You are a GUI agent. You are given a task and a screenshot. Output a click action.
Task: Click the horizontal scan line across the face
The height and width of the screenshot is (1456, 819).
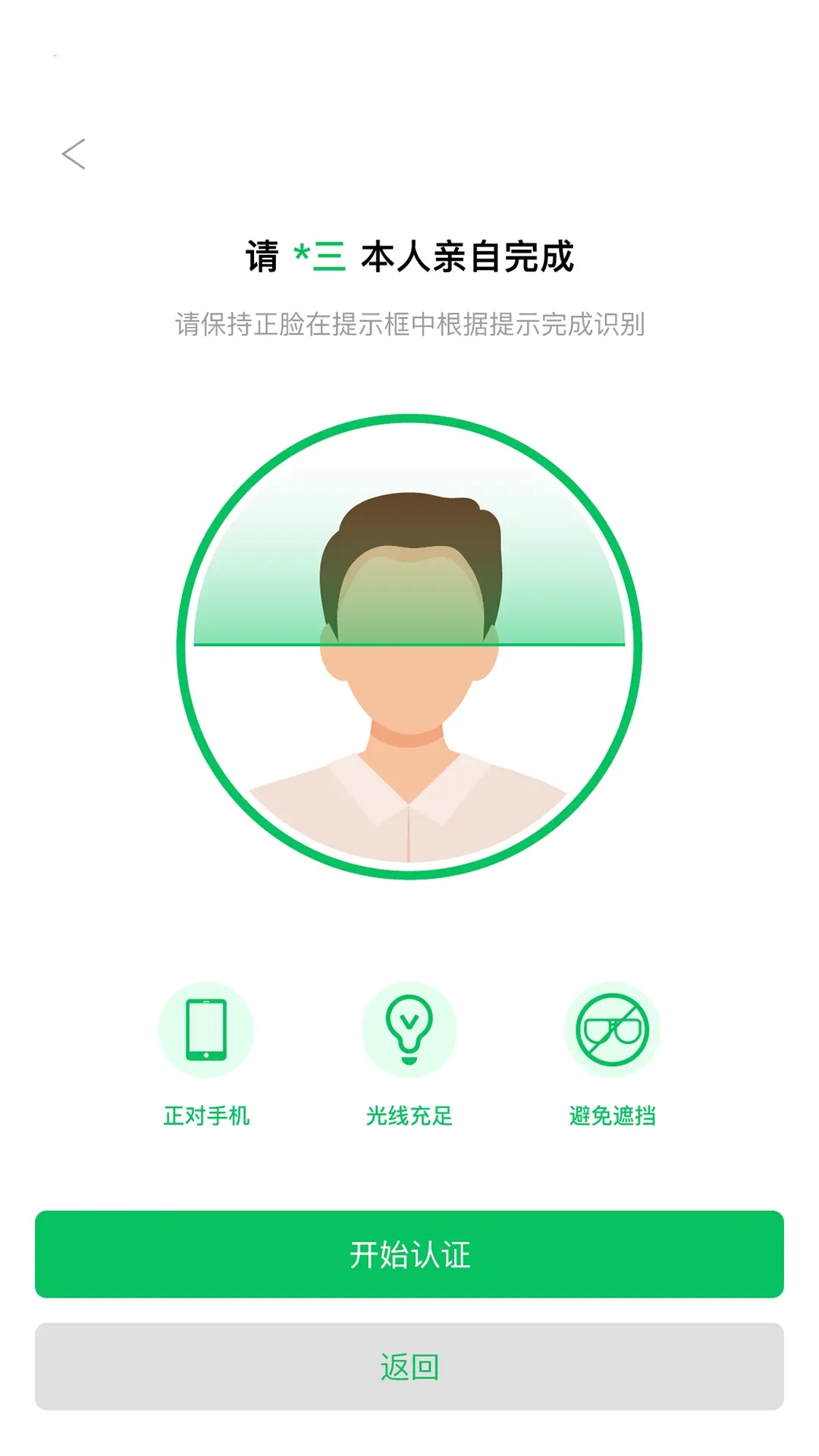(409, 645)
